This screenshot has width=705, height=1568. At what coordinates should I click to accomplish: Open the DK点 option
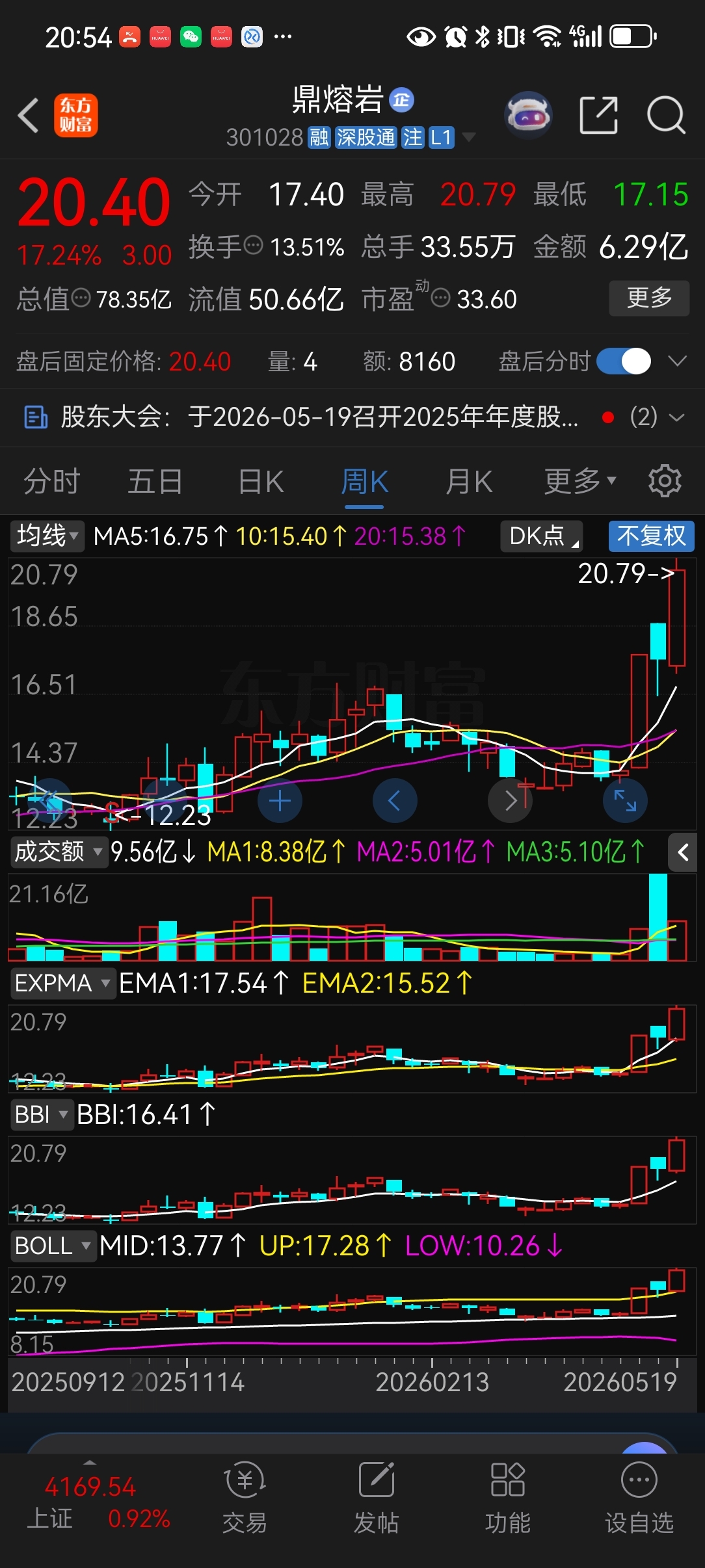pos(541,536)
